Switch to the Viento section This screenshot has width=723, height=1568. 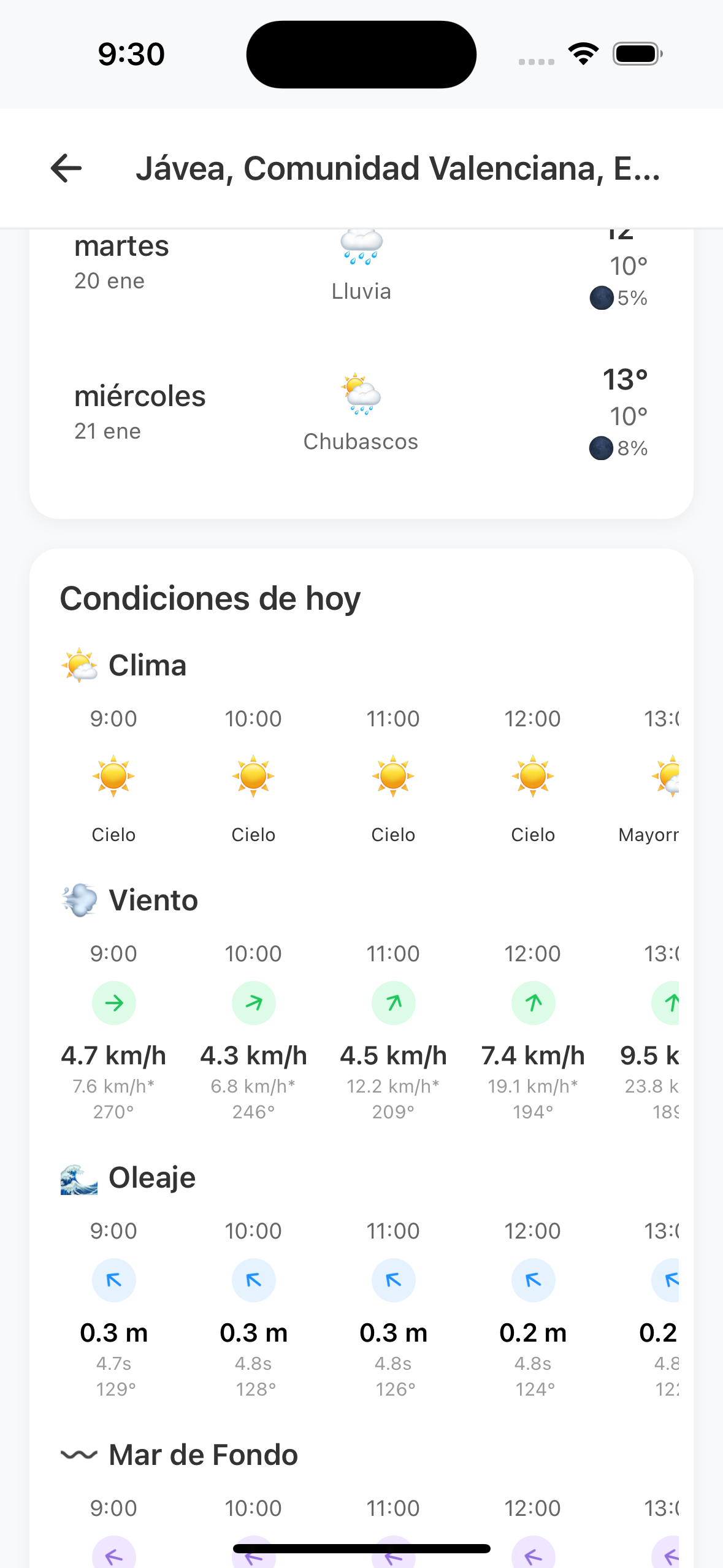click(153, 900)
